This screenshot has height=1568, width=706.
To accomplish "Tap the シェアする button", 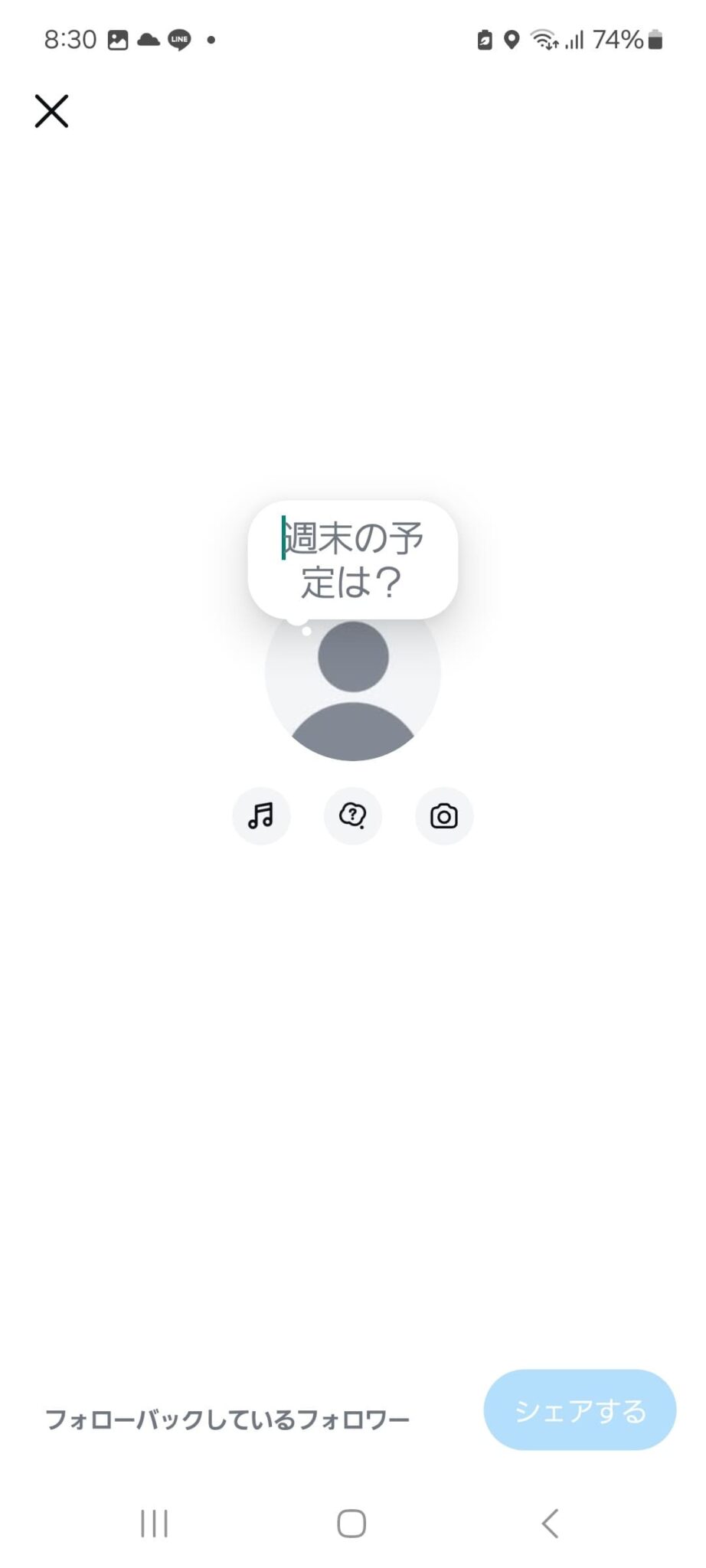I will [580, 1410].
